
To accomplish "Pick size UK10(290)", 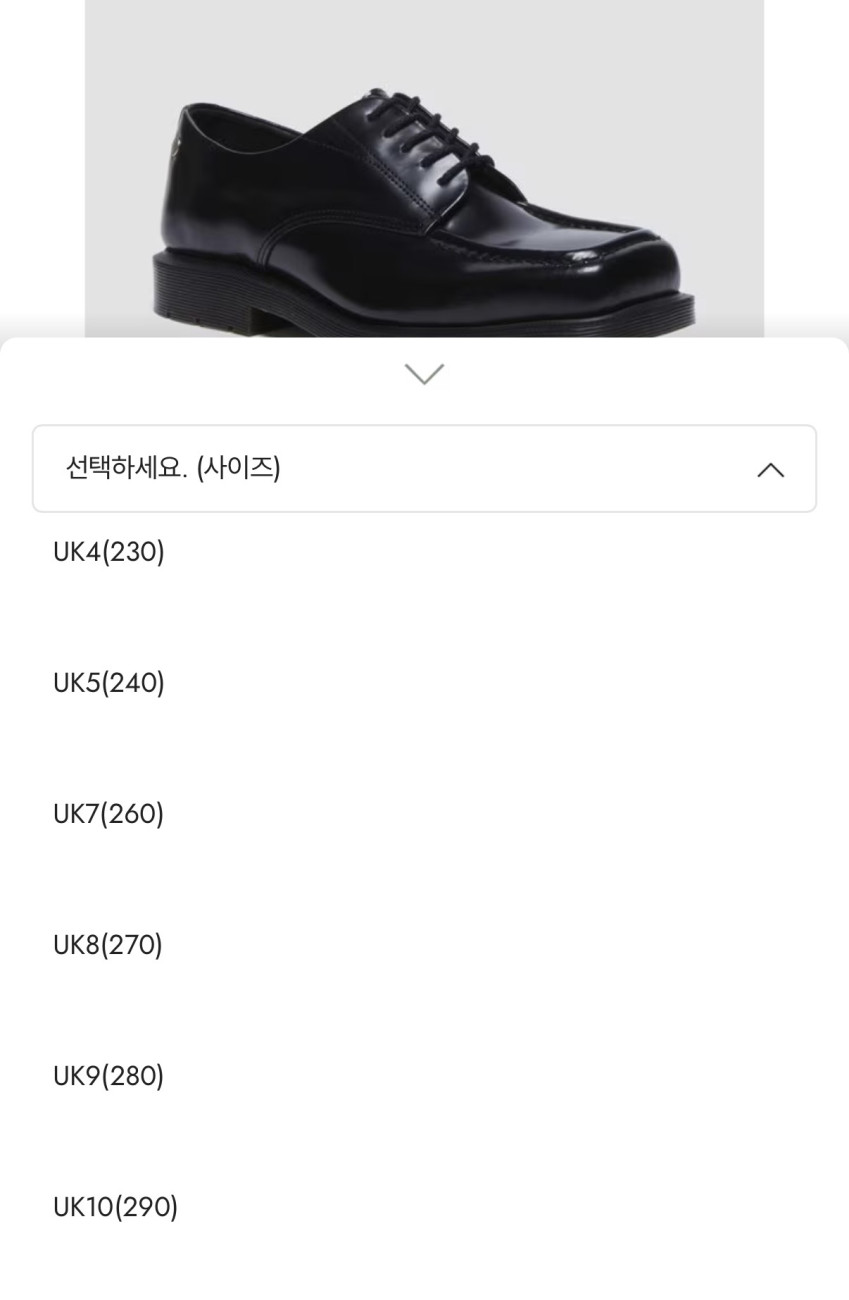I will pyautogui.click(x=116, y=1207).
